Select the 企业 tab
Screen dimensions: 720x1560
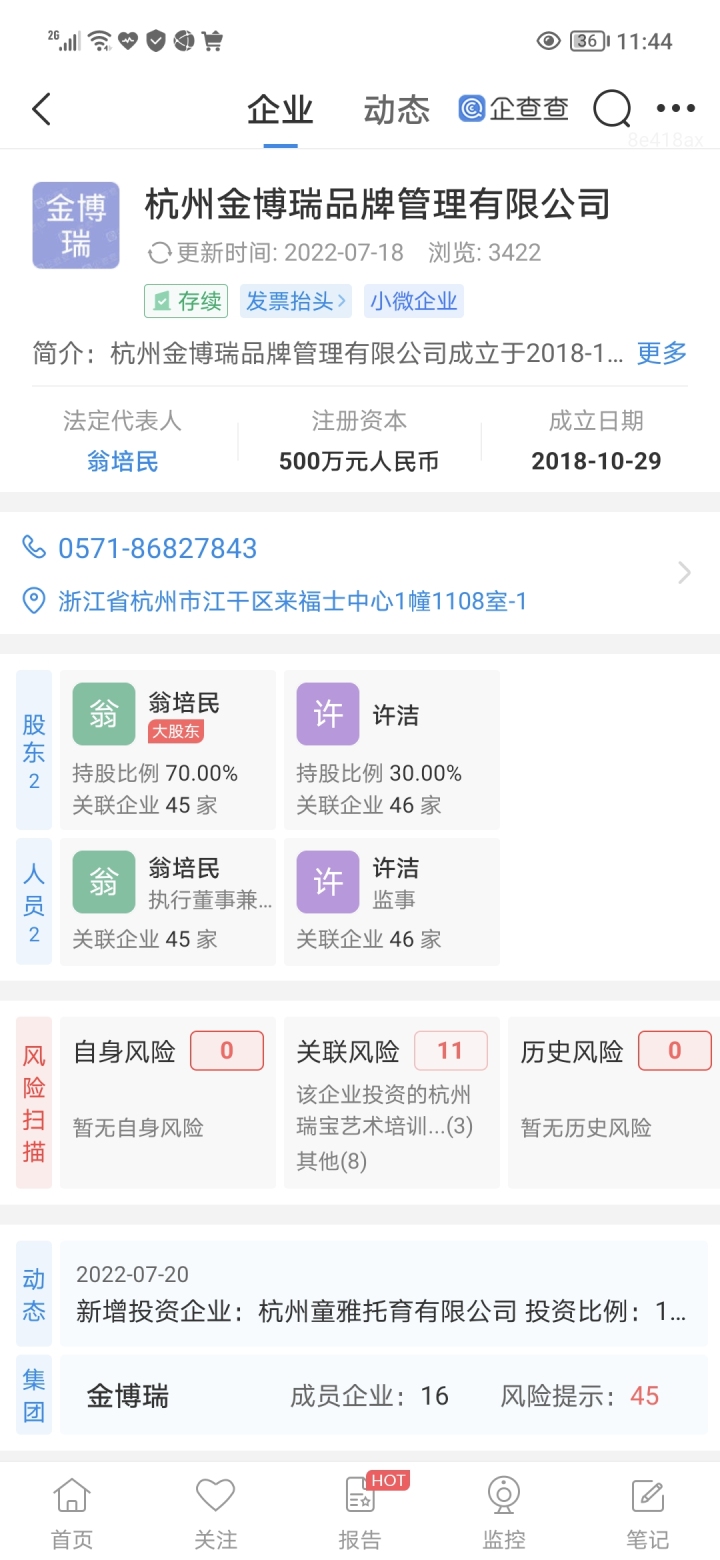pos(278,110)
